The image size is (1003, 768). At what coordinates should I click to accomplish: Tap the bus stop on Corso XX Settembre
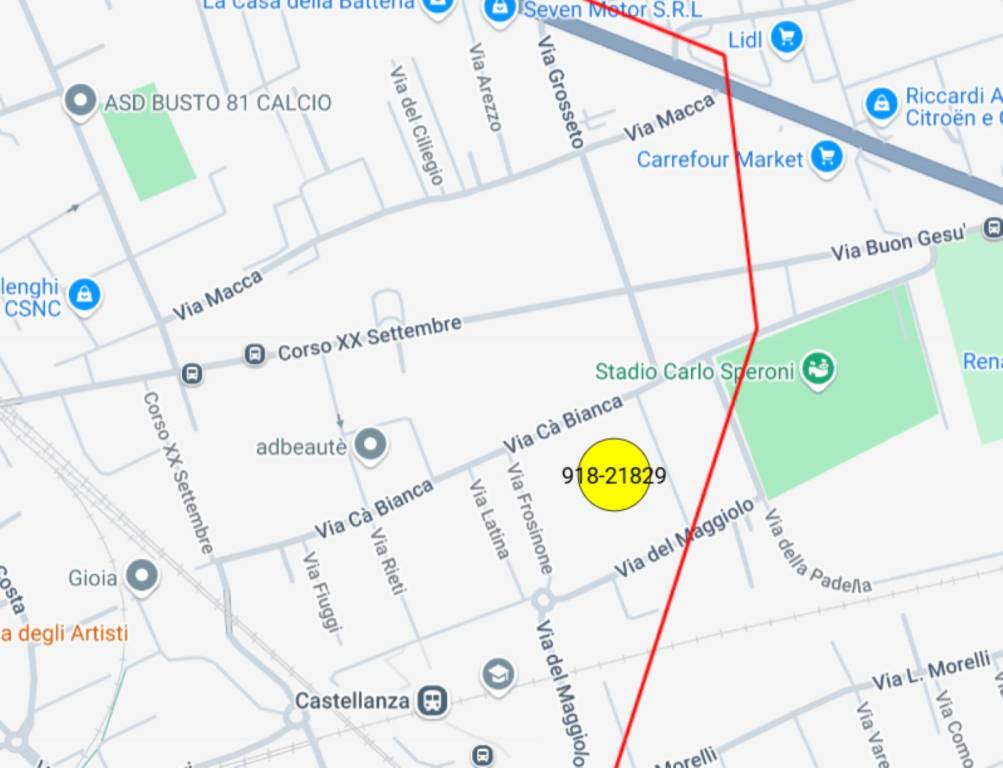255,354
